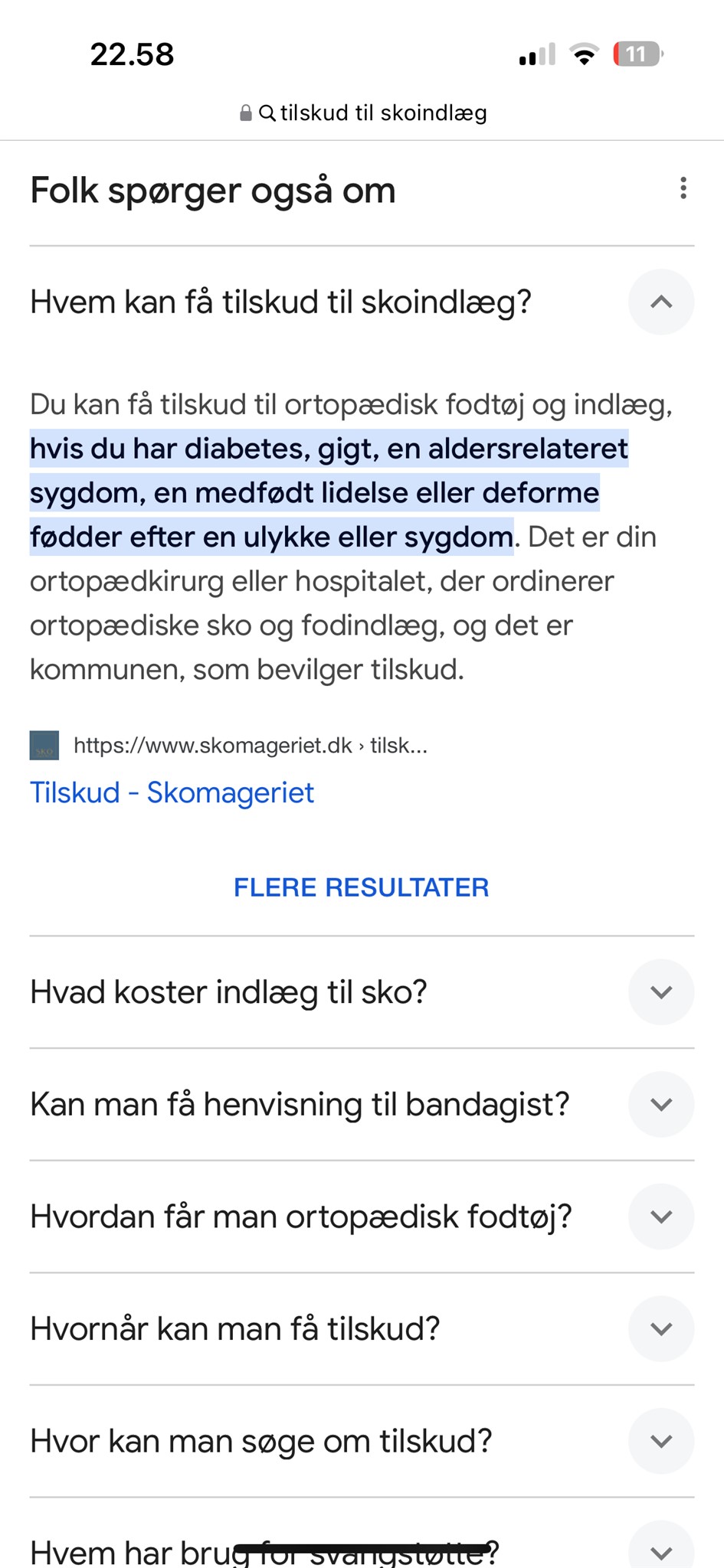Expand Hvad koster indlæg til sko?
This screenshot has width=724, height=1568.
click(x=362, y=991)
